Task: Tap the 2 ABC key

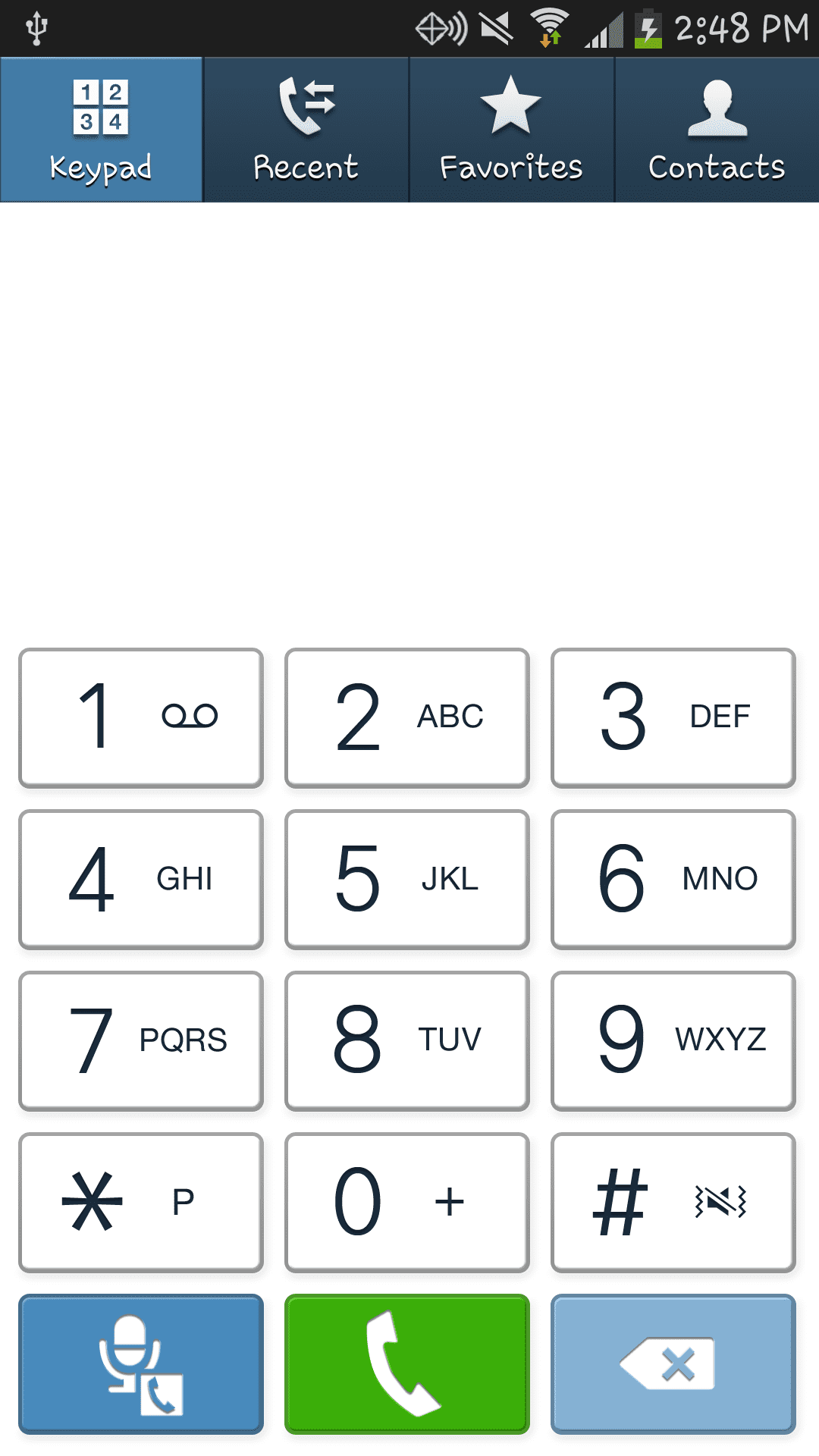Action: (407, 717)
